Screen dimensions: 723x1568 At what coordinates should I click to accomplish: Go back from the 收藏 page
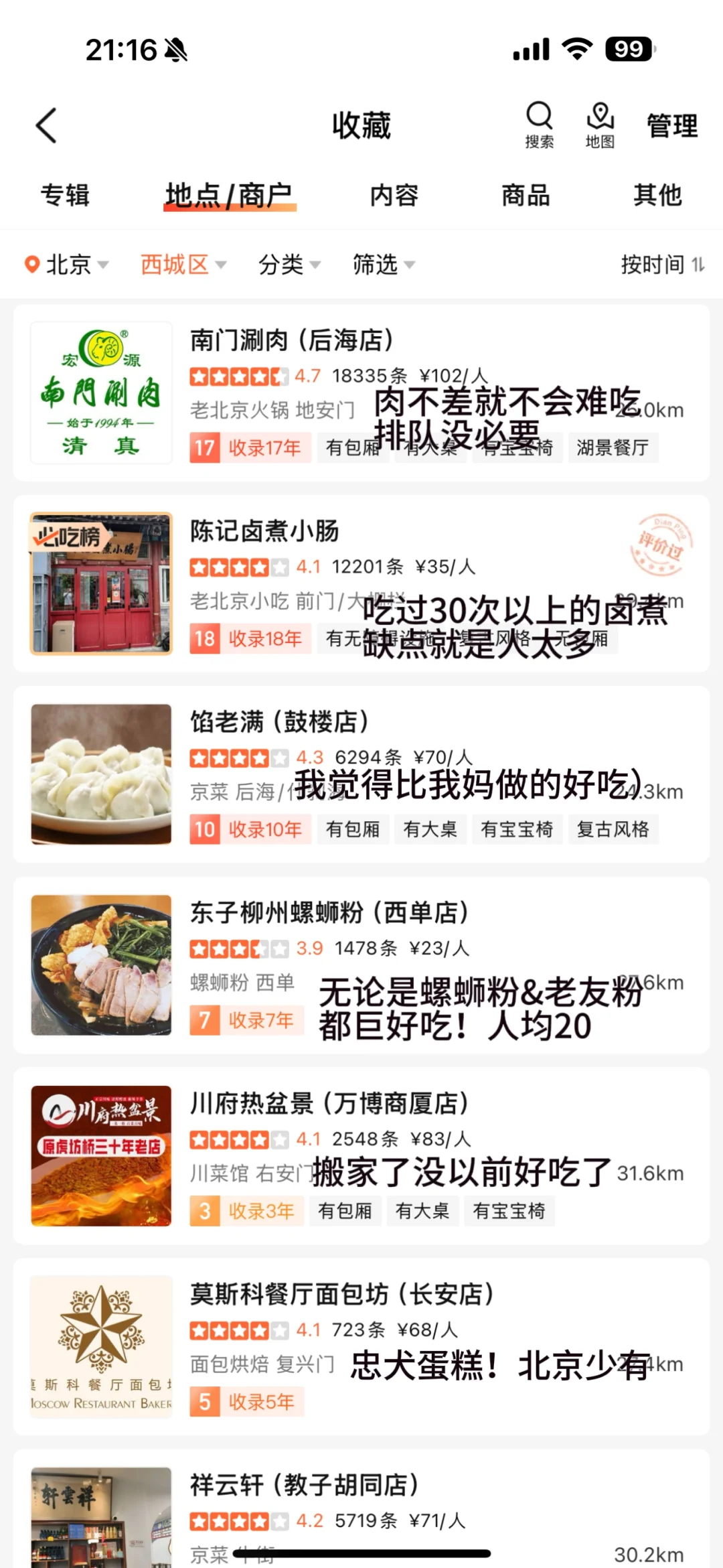point(46,126)
